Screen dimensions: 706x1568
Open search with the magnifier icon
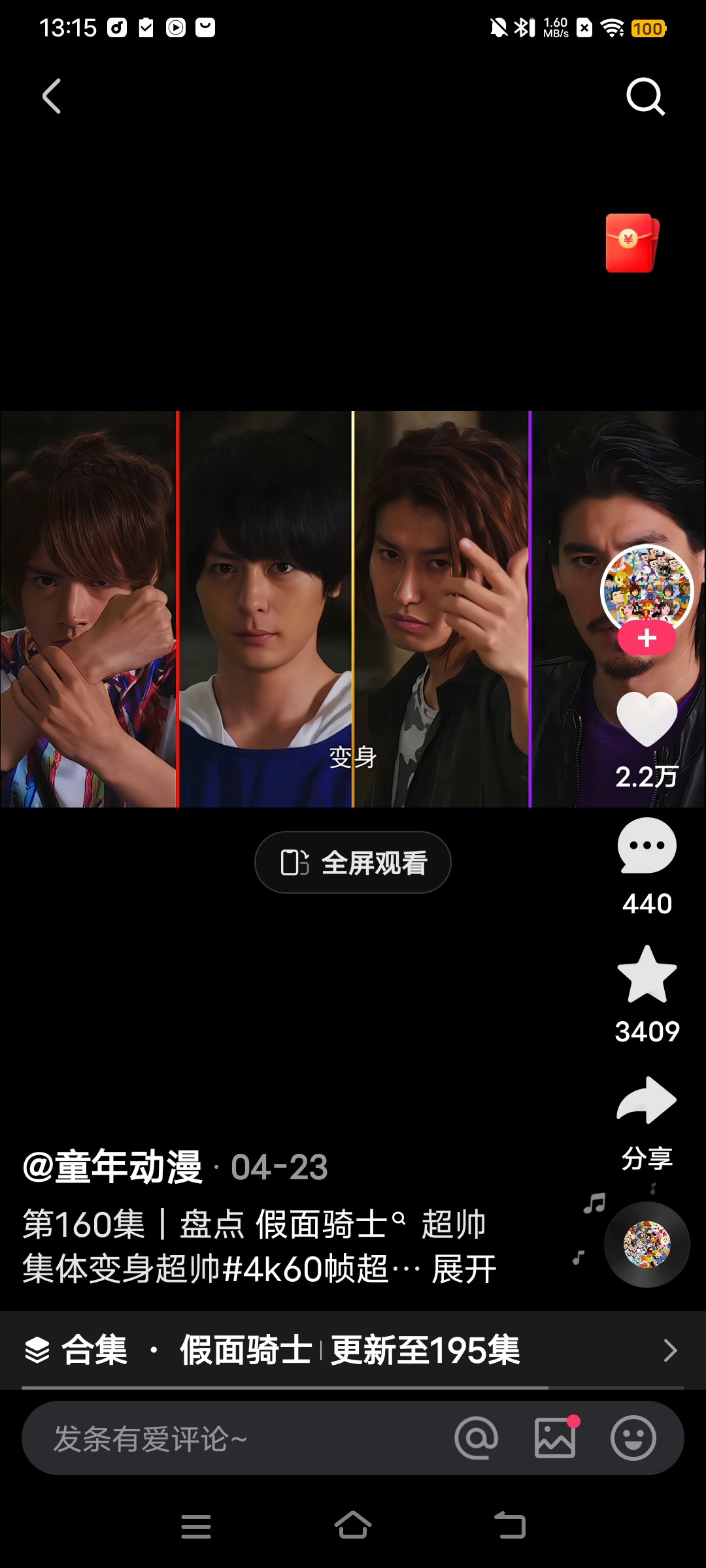(645, 97)
